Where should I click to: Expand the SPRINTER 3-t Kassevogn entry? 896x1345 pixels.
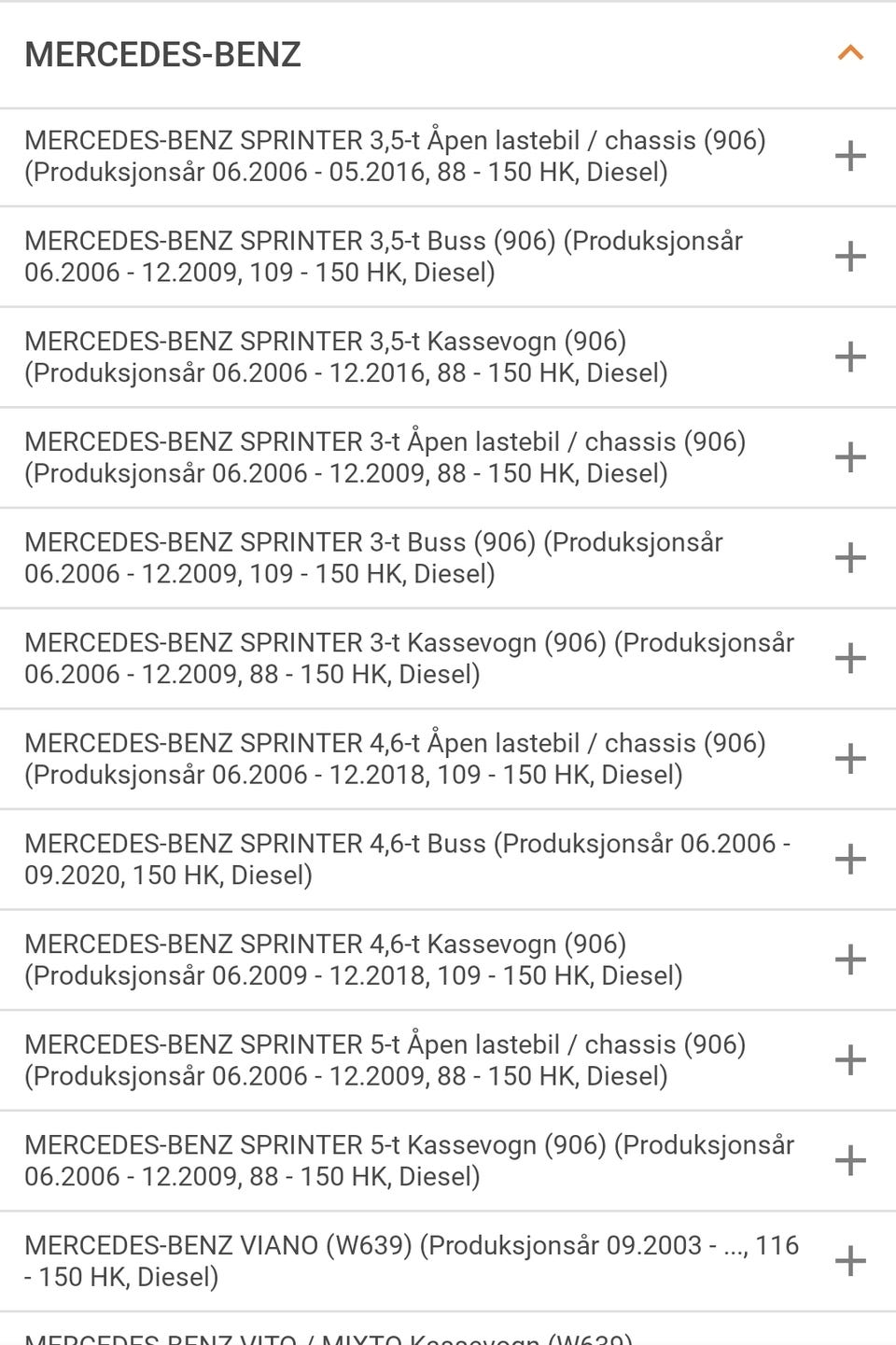point(850,658)
